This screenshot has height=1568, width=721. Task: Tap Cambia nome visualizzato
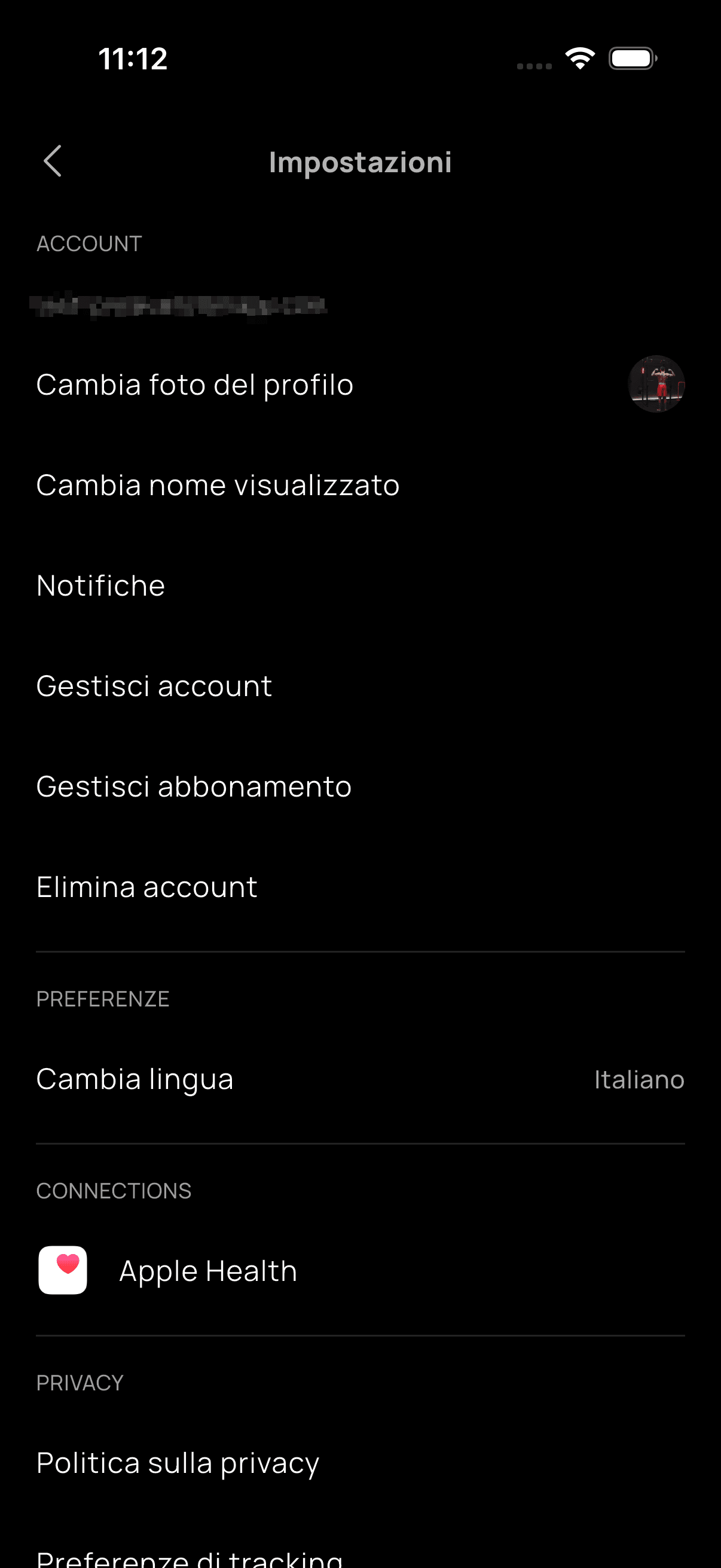(217, 484)
